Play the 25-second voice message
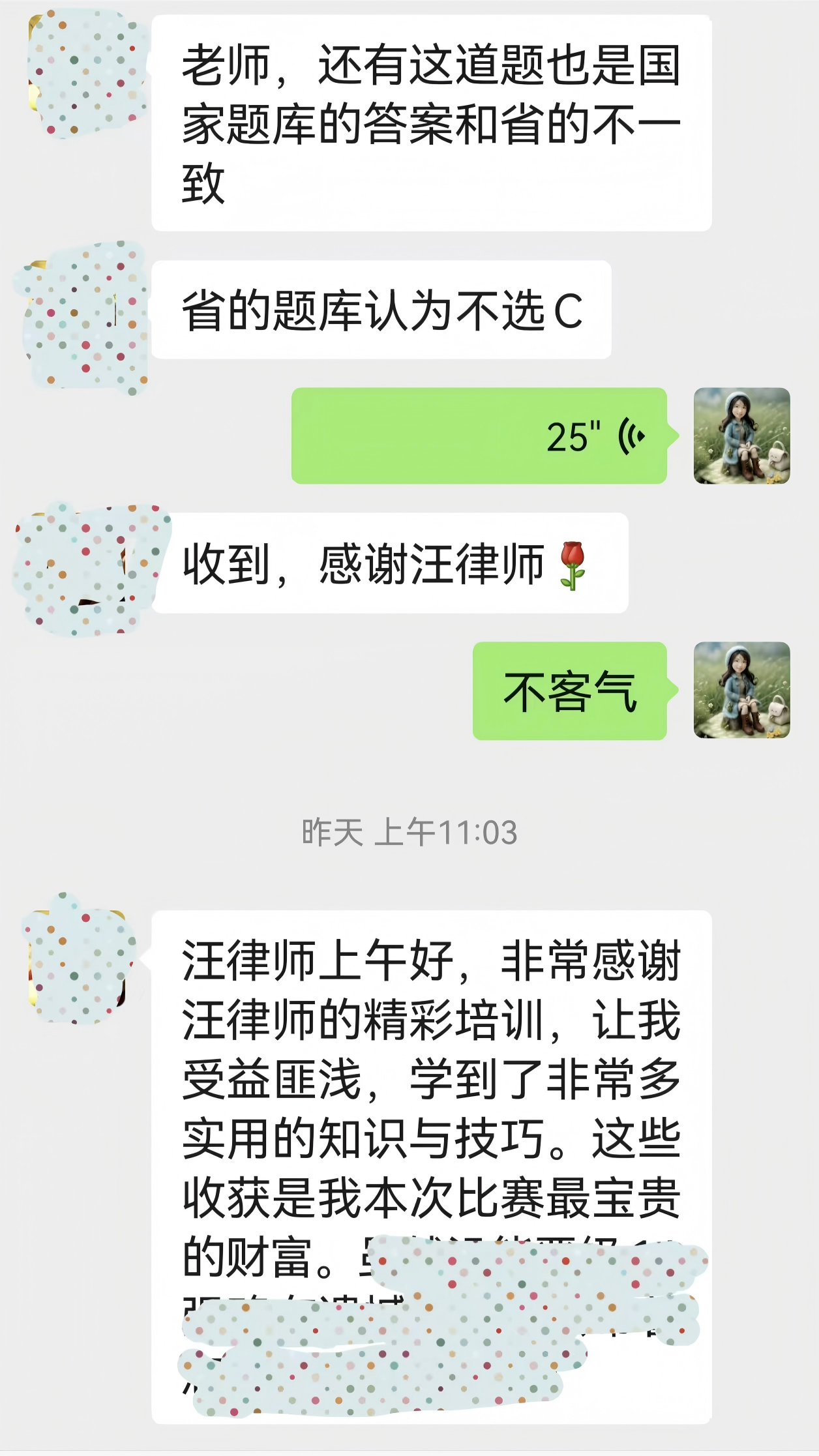This screenshot has width=819, height=1456. [479, 436]
